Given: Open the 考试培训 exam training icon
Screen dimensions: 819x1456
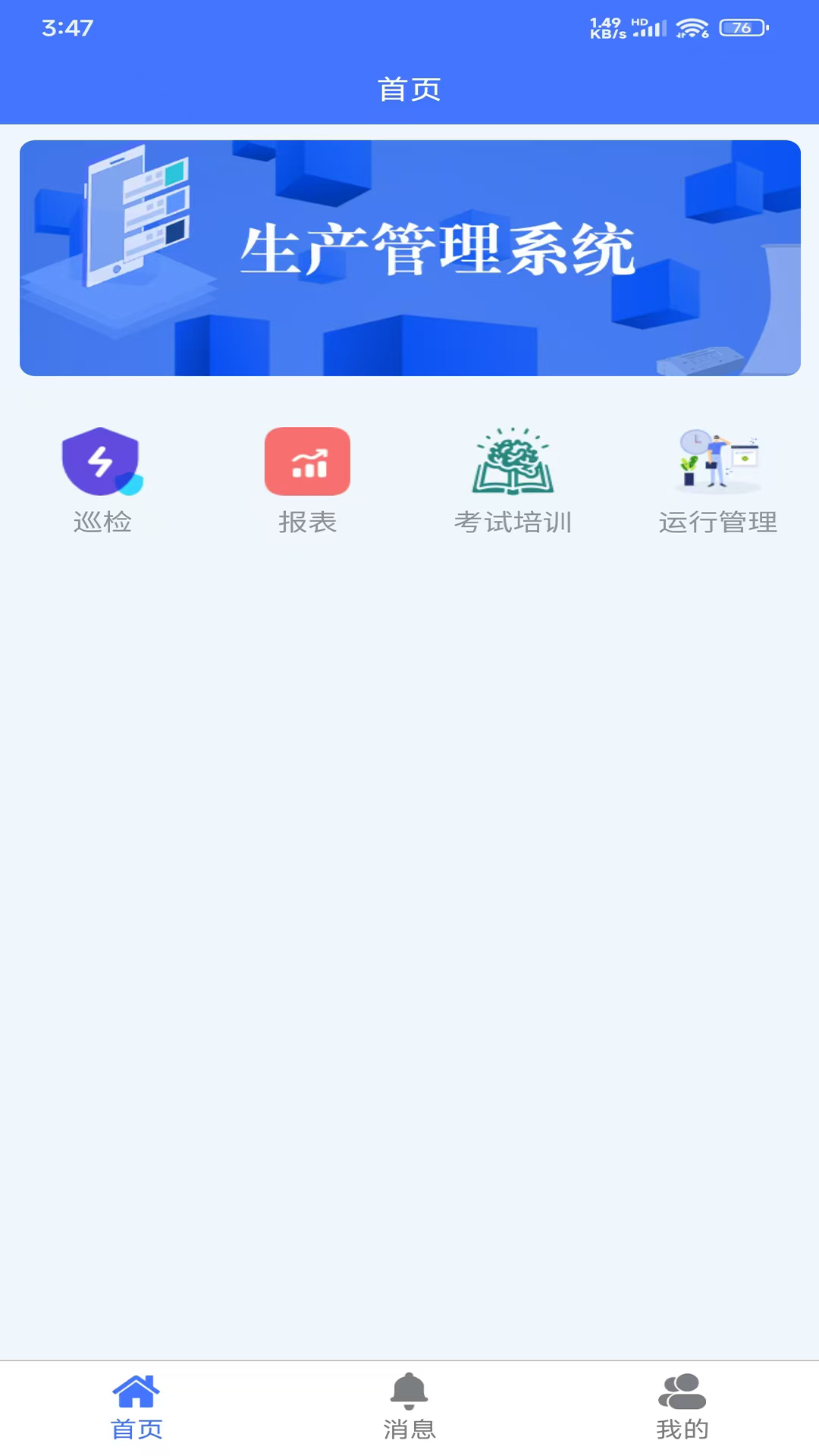Looking at the screenshot, I should (513, 461).
